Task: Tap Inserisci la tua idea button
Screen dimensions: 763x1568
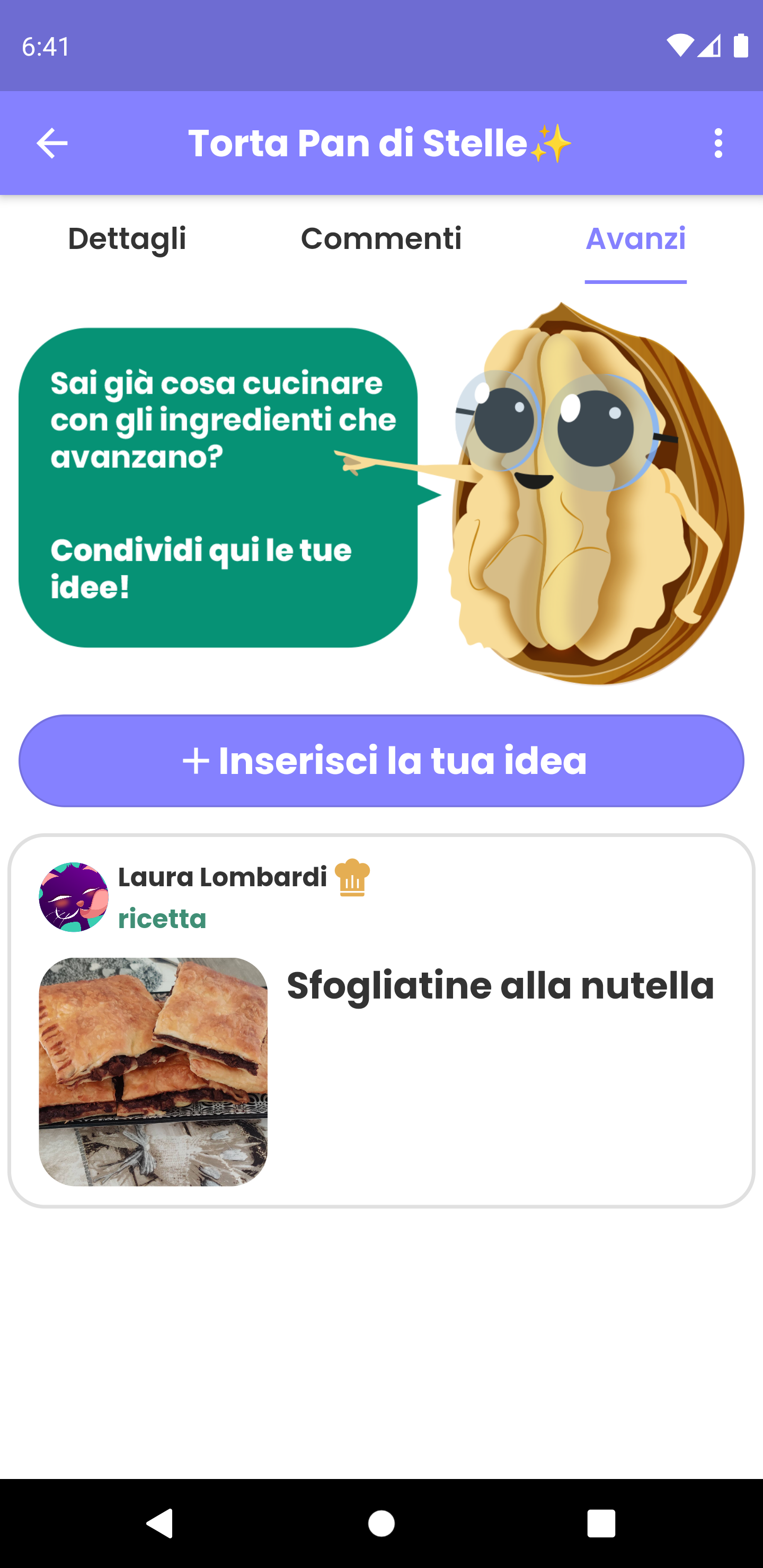Action: 381,761
